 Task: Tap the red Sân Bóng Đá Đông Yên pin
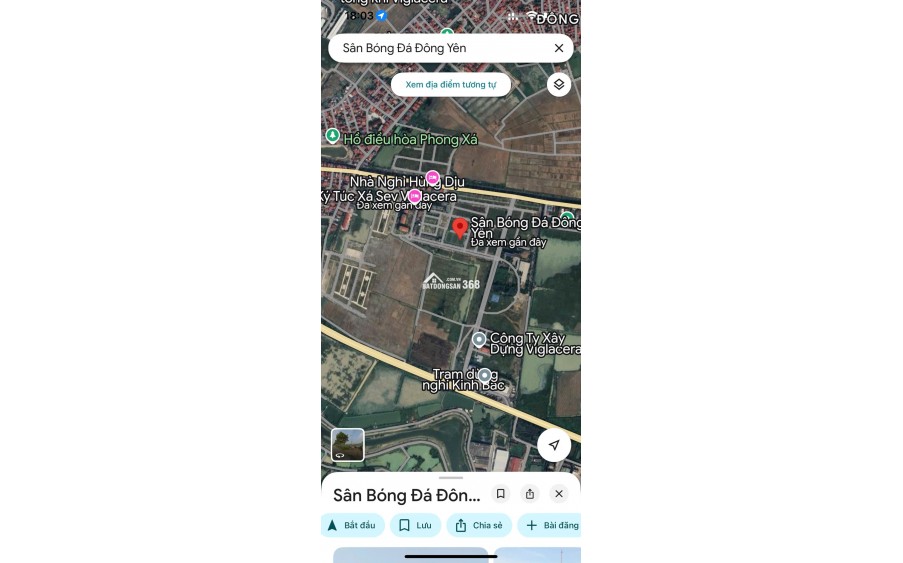(x=460, y=228)
